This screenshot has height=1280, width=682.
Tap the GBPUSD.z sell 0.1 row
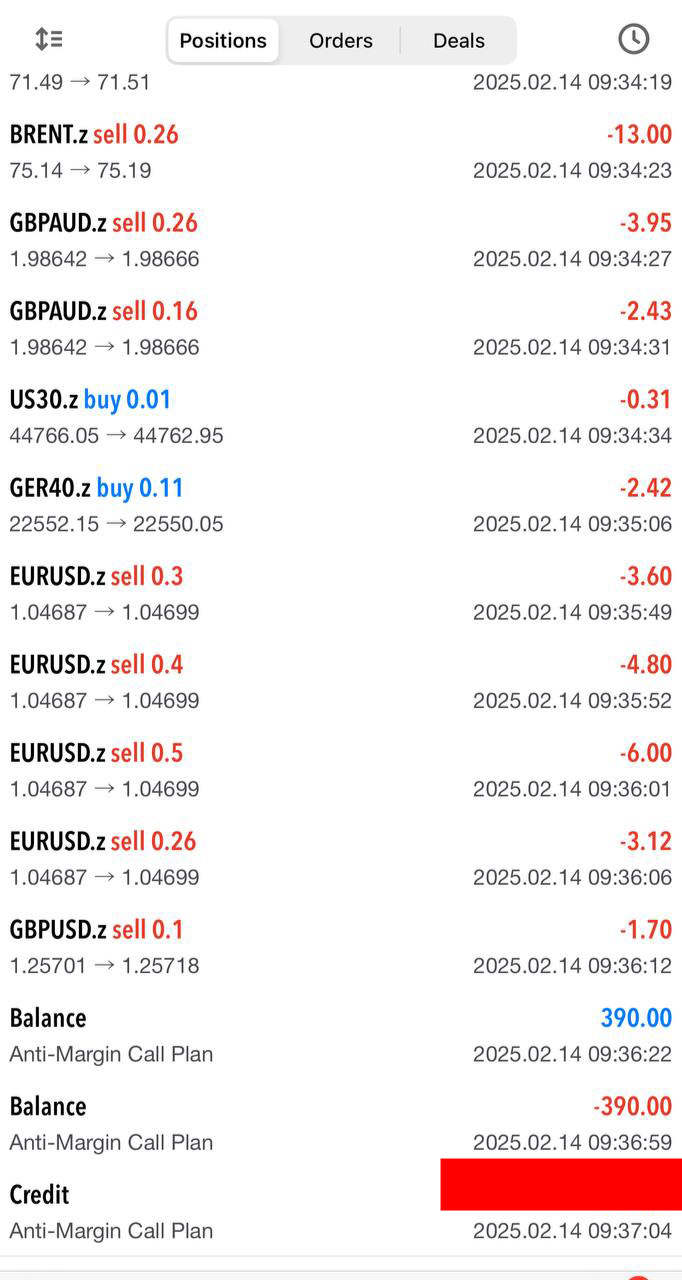pos(341,947)
